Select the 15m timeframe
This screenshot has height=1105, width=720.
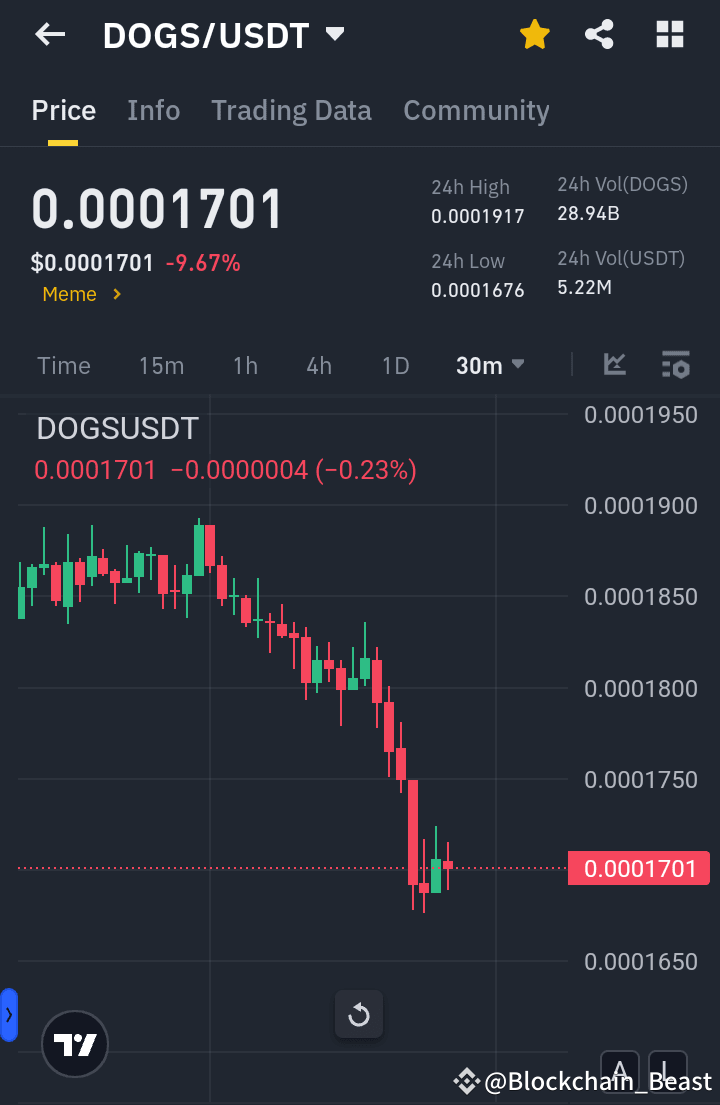click(x=161, y=366)
